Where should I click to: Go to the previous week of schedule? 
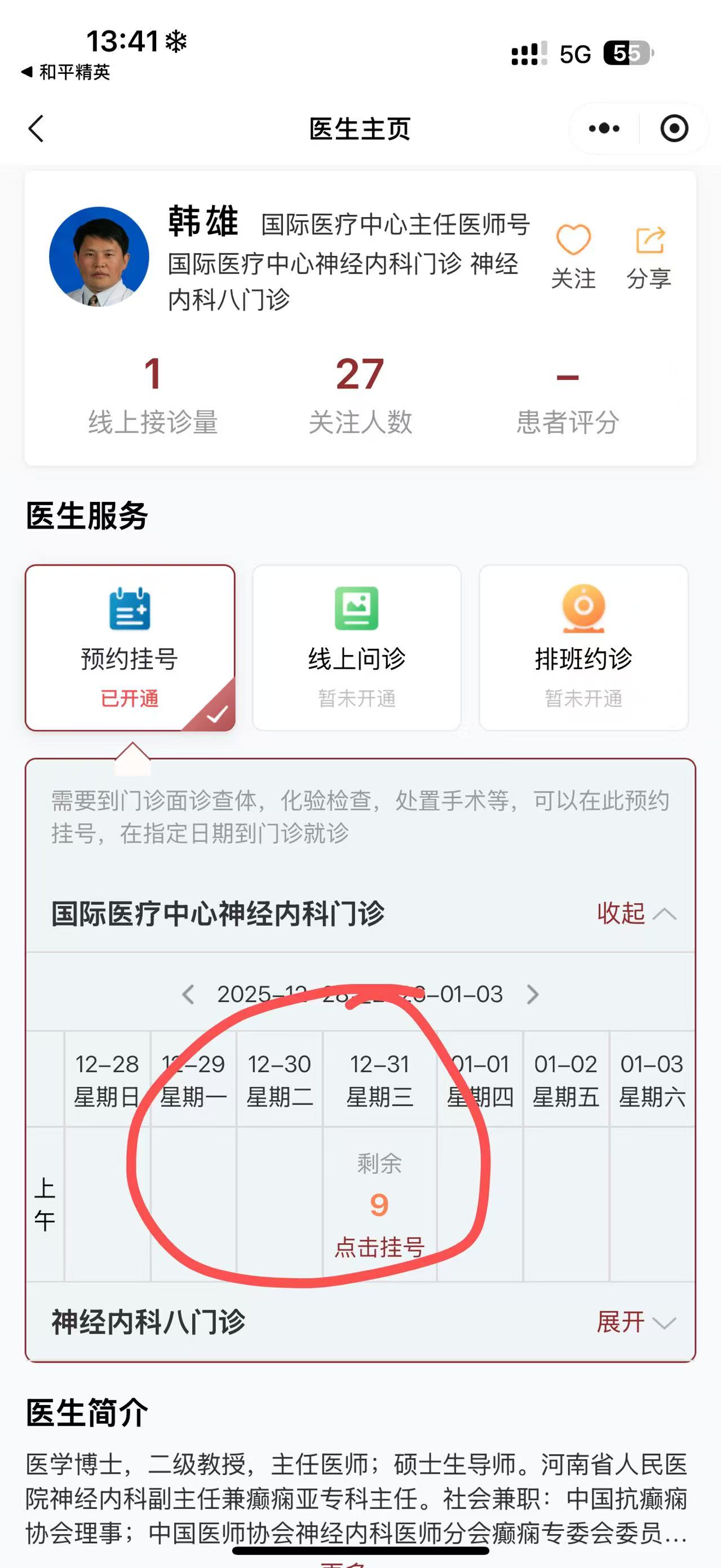click(188, 995)
